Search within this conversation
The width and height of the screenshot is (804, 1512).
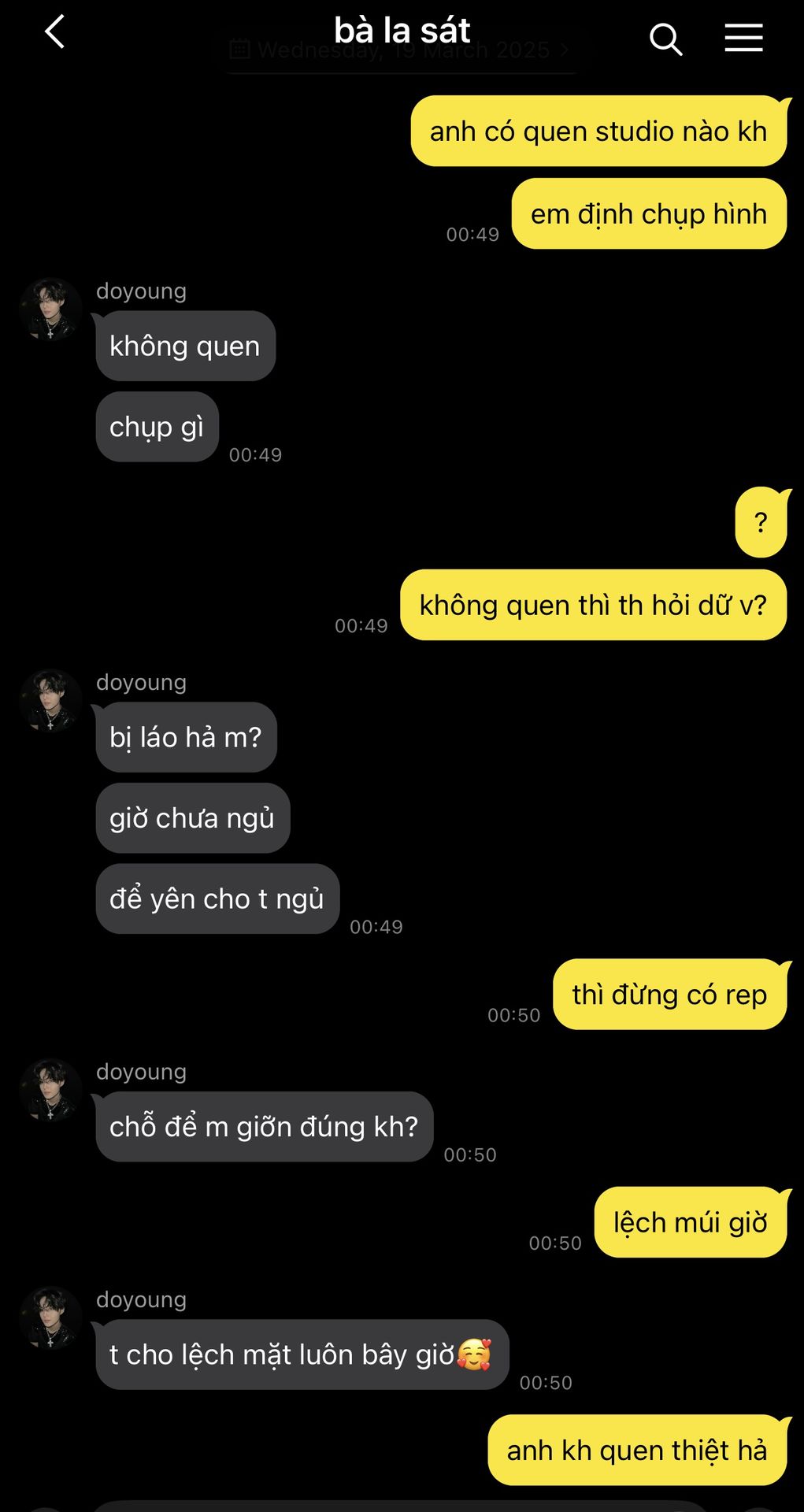coord(665,39)
